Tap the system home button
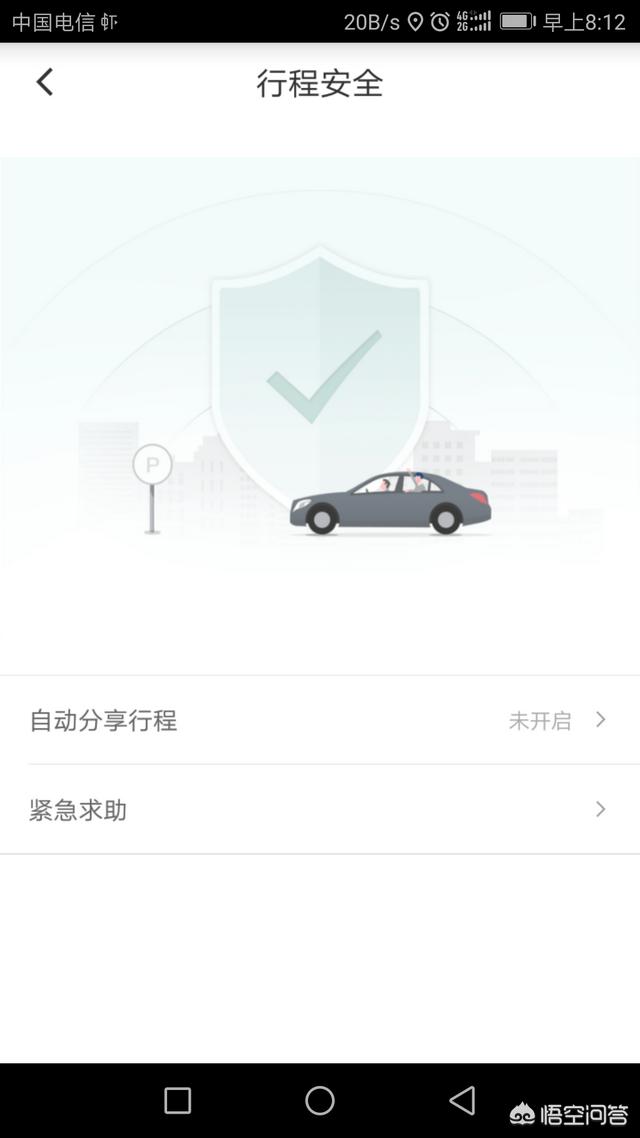The height and width of the screenshot is (1138, 640). (319, 1100)
